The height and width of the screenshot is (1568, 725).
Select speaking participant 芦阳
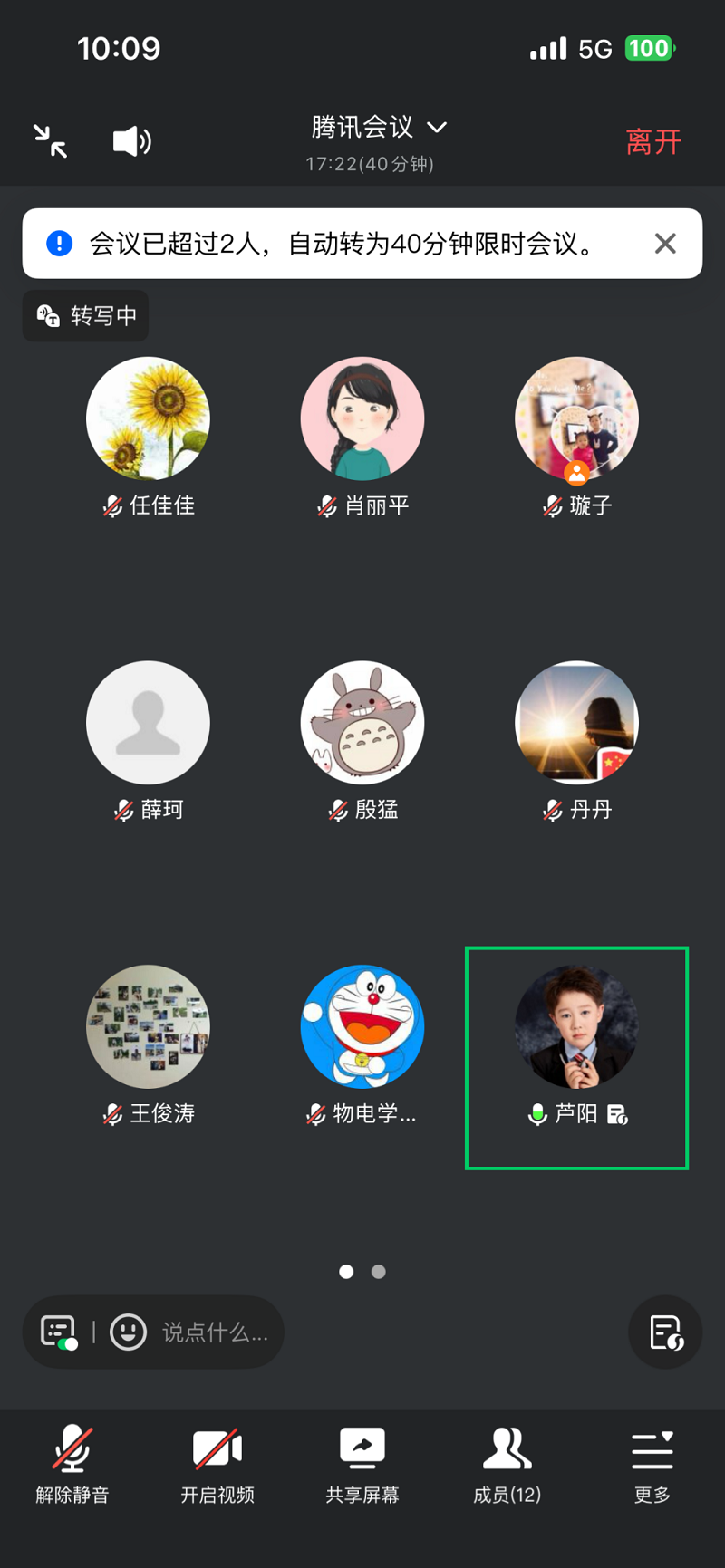click(576, 1027)
